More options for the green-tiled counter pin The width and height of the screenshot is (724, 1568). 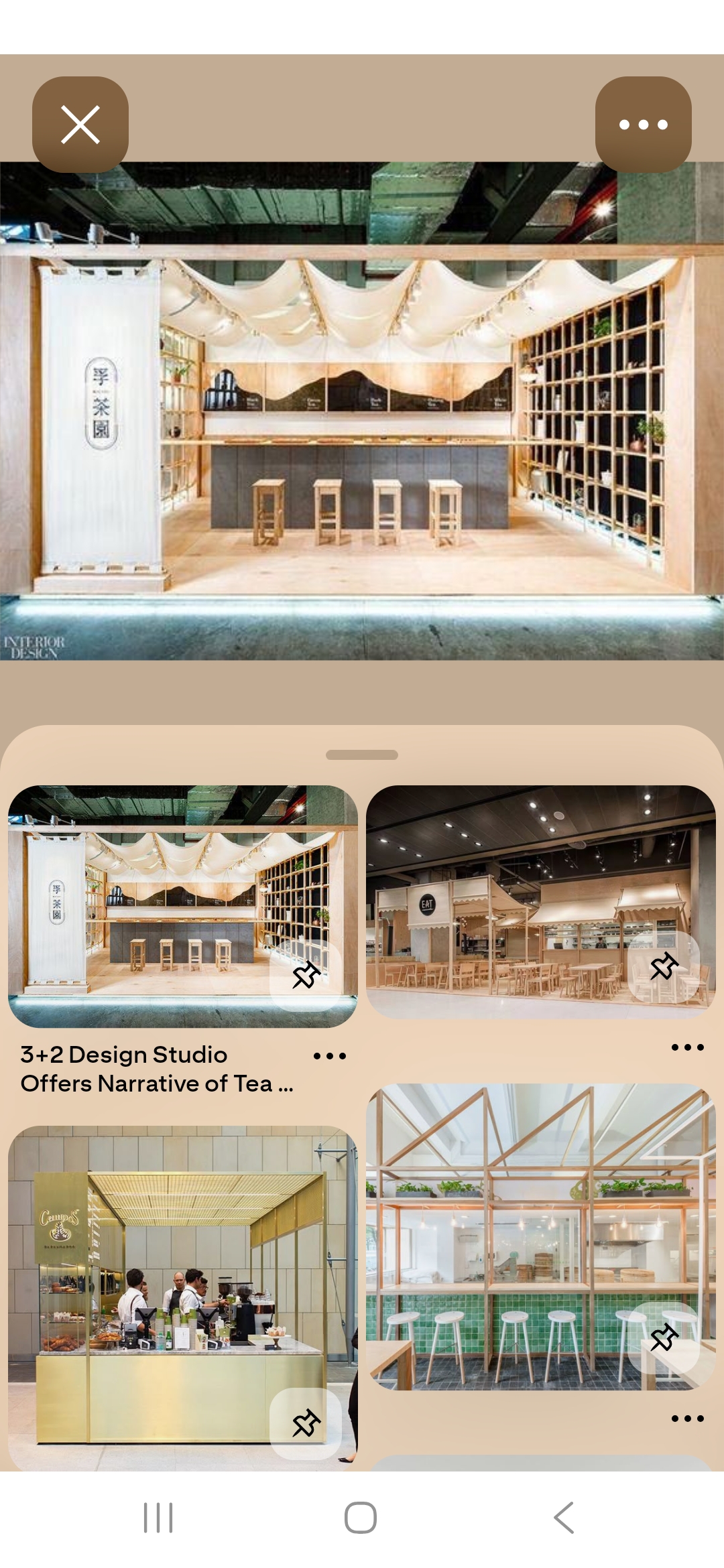coord(687,1419)
